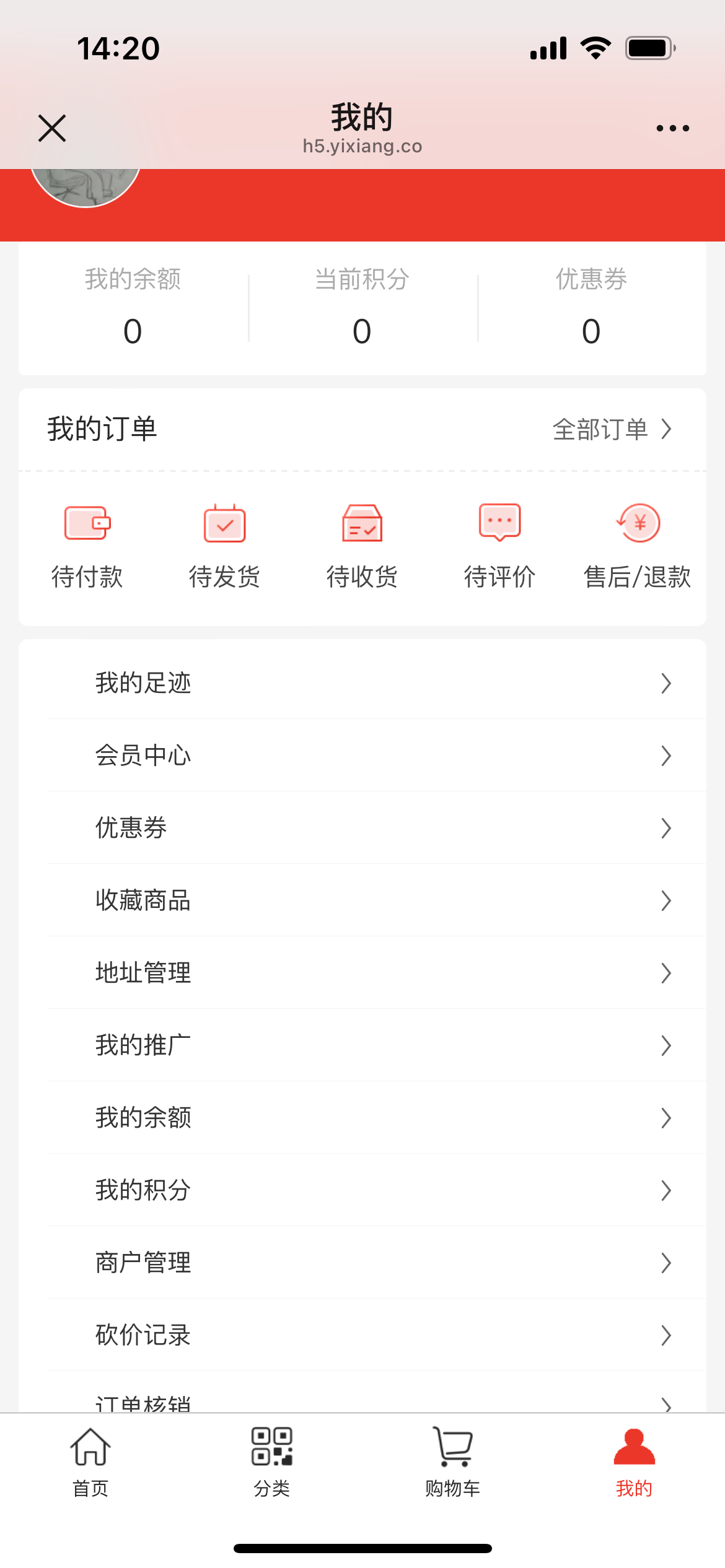Image resolution: width=725 pixels, height=1568 pixels.
Task: Open the three-dot overflow menu
Action: click(673, 128)
